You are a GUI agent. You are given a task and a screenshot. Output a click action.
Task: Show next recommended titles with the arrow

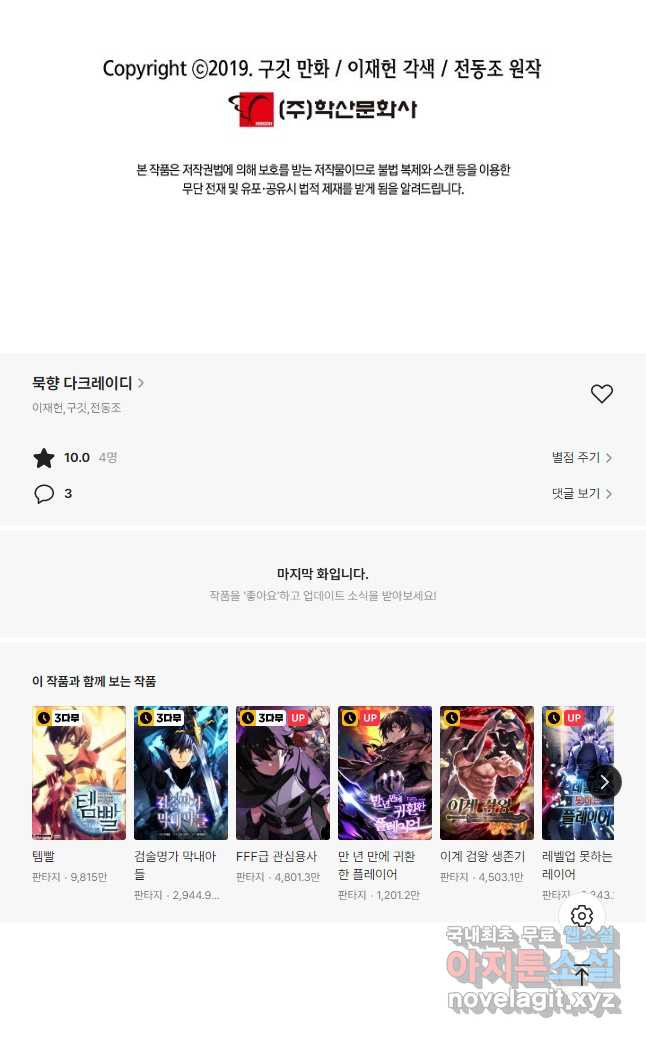604,782
